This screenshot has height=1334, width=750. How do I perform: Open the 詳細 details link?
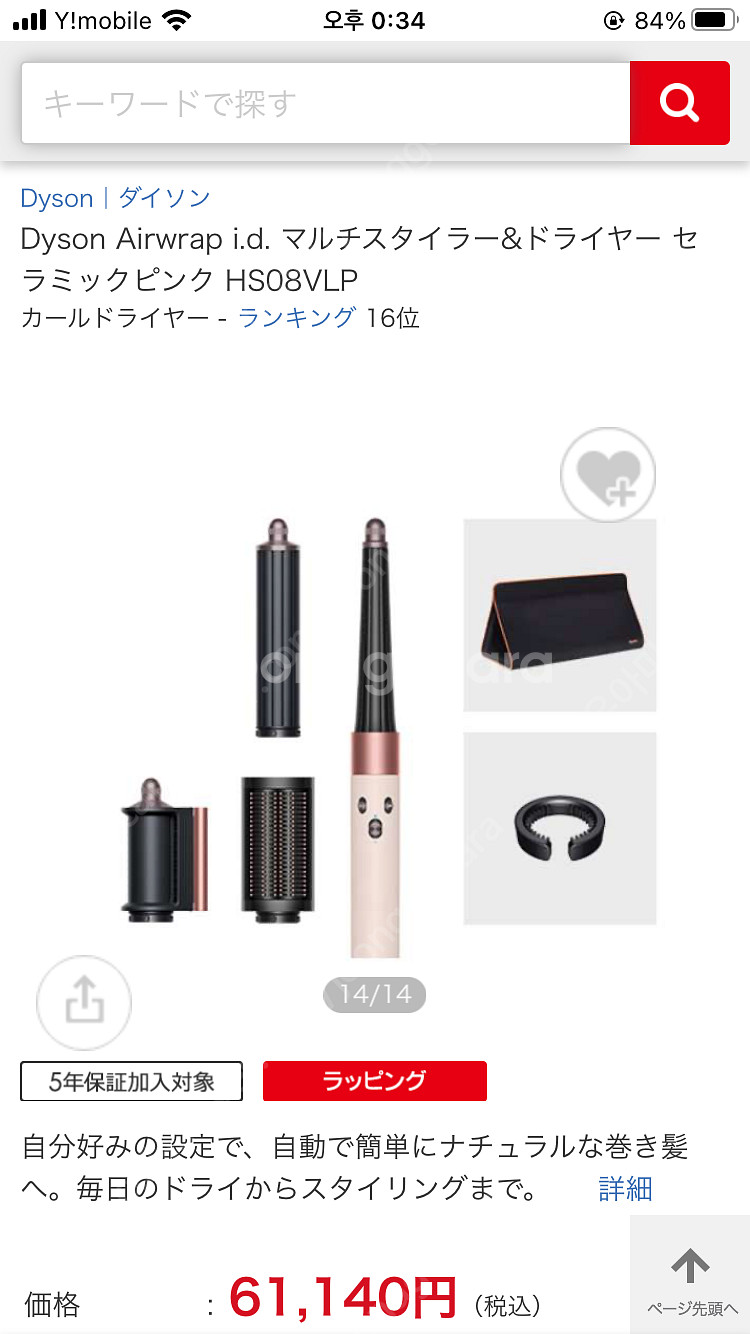click(x=625, y=1188)
